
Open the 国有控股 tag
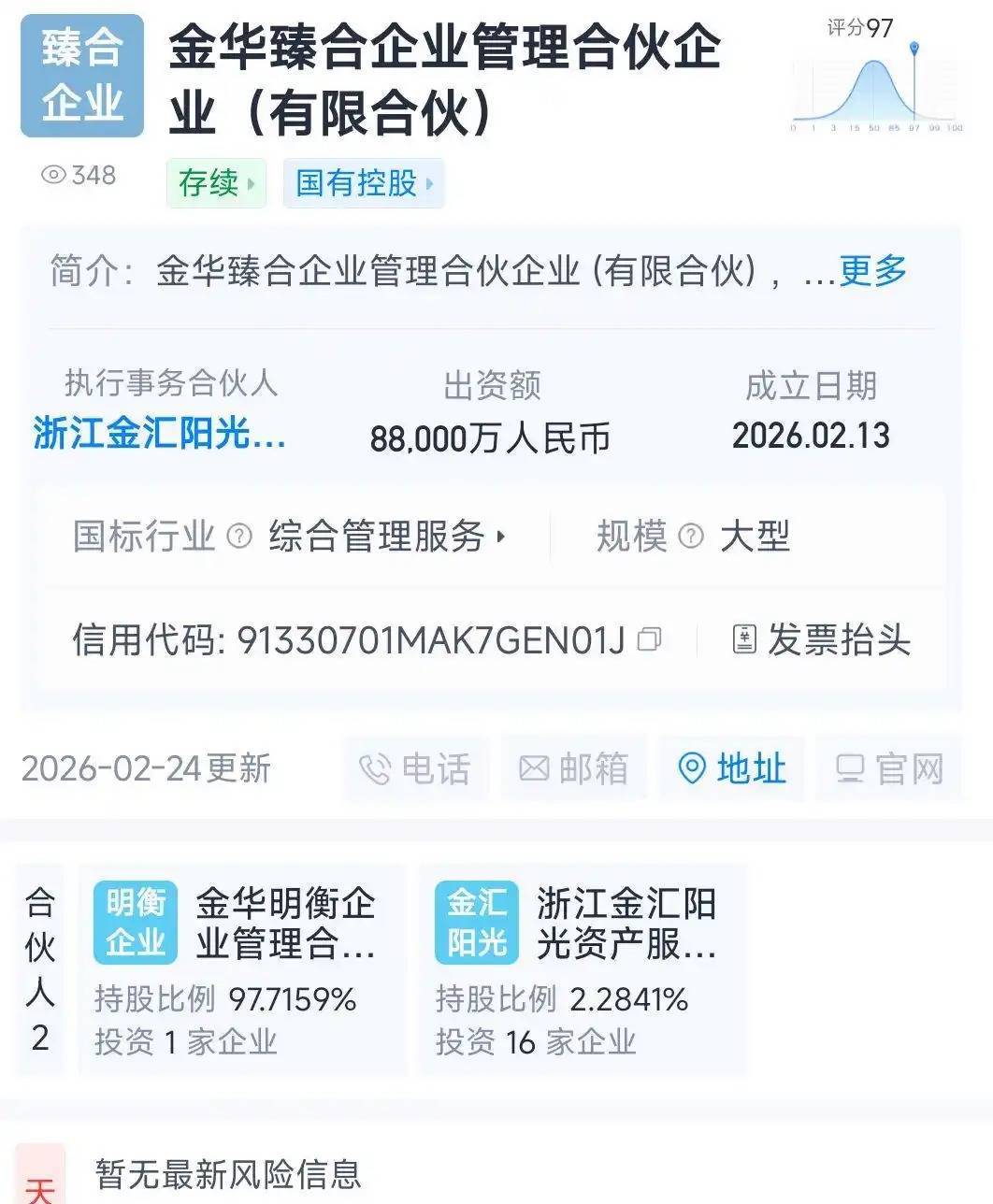tap(363, 183)
